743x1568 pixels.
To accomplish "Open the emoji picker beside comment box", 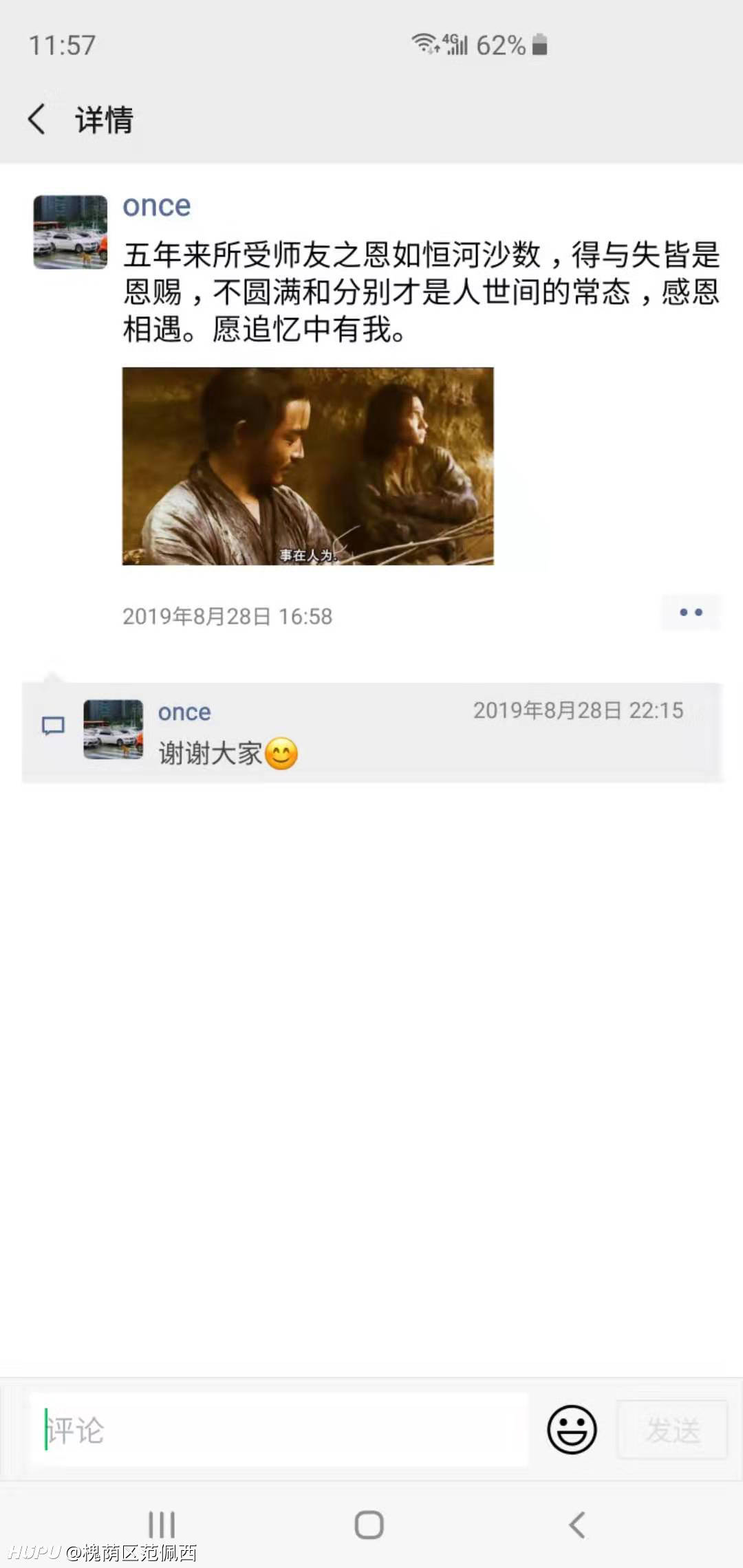I will (572, 1430).
